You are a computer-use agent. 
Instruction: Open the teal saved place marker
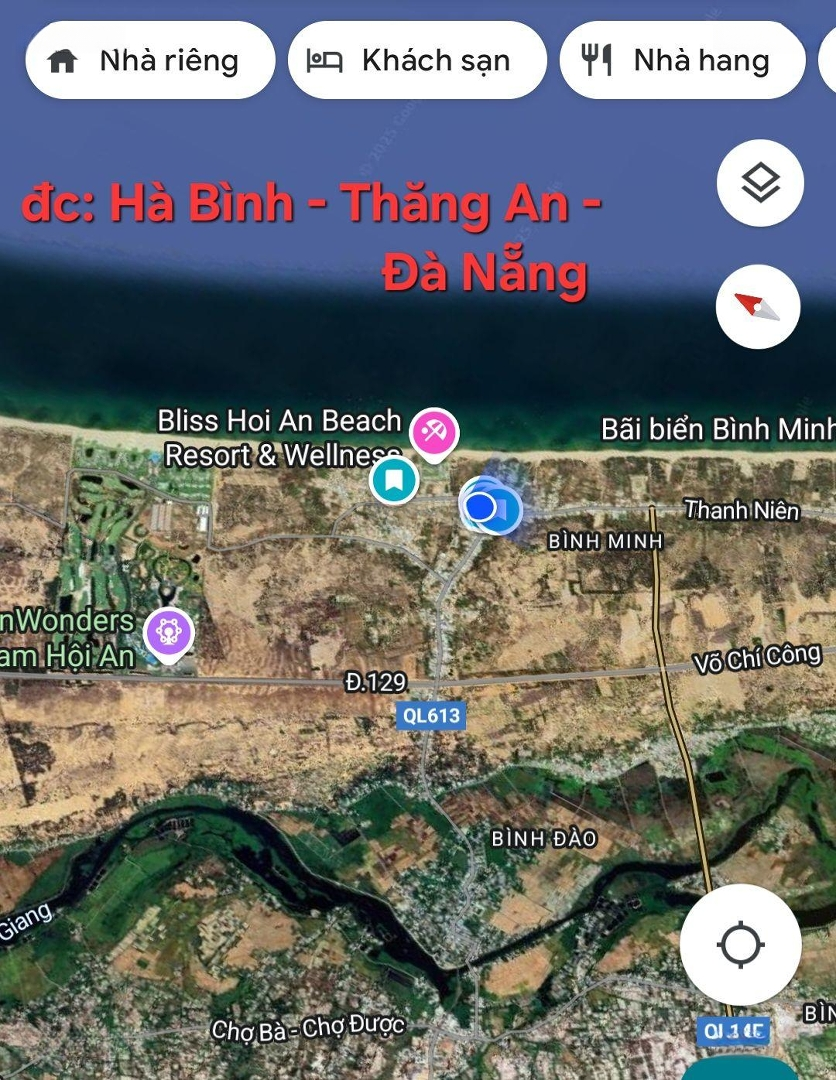(394, 480)
